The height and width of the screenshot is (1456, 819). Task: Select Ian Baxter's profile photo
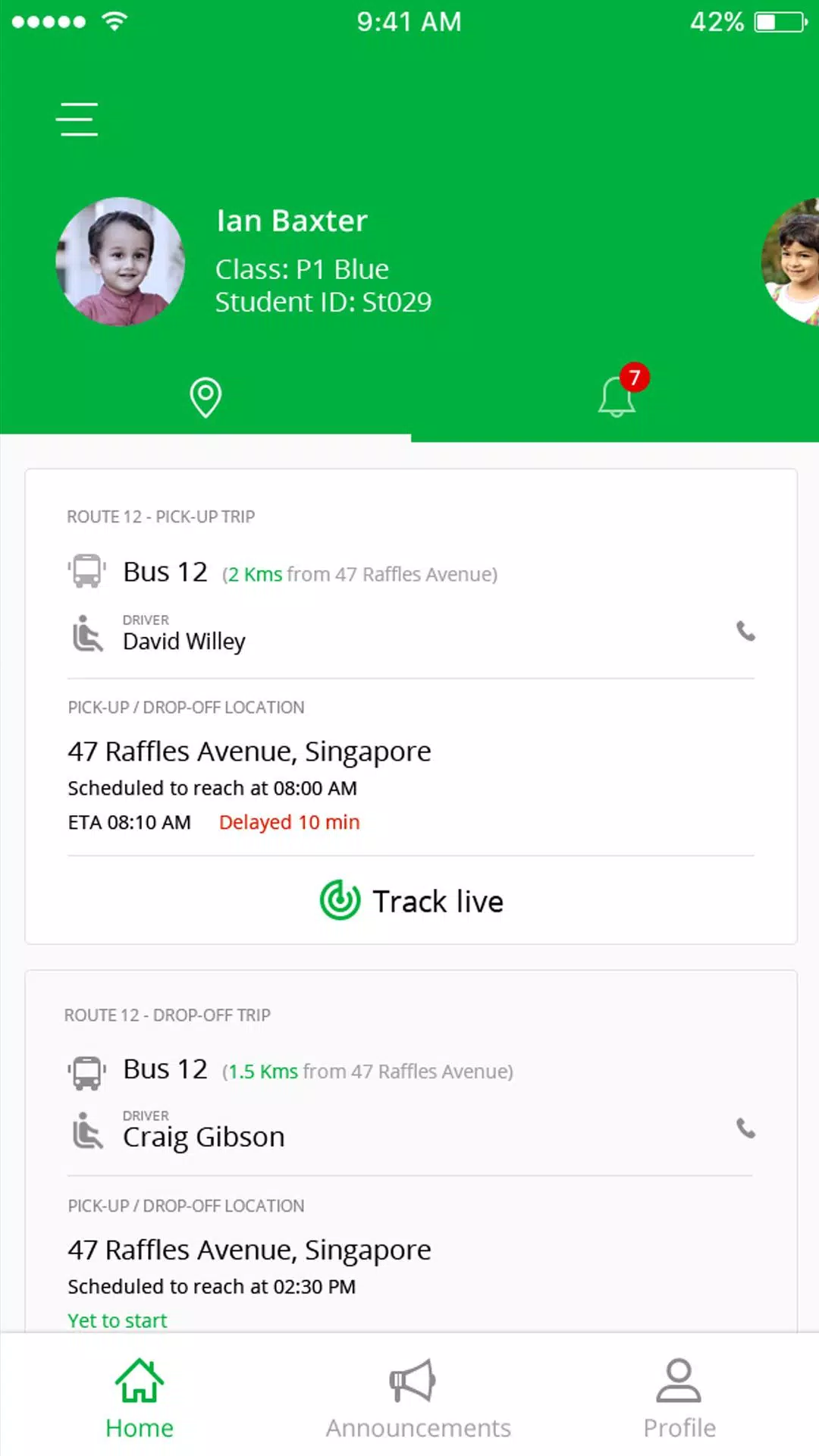pyautogui.click(x=121, y=262)
